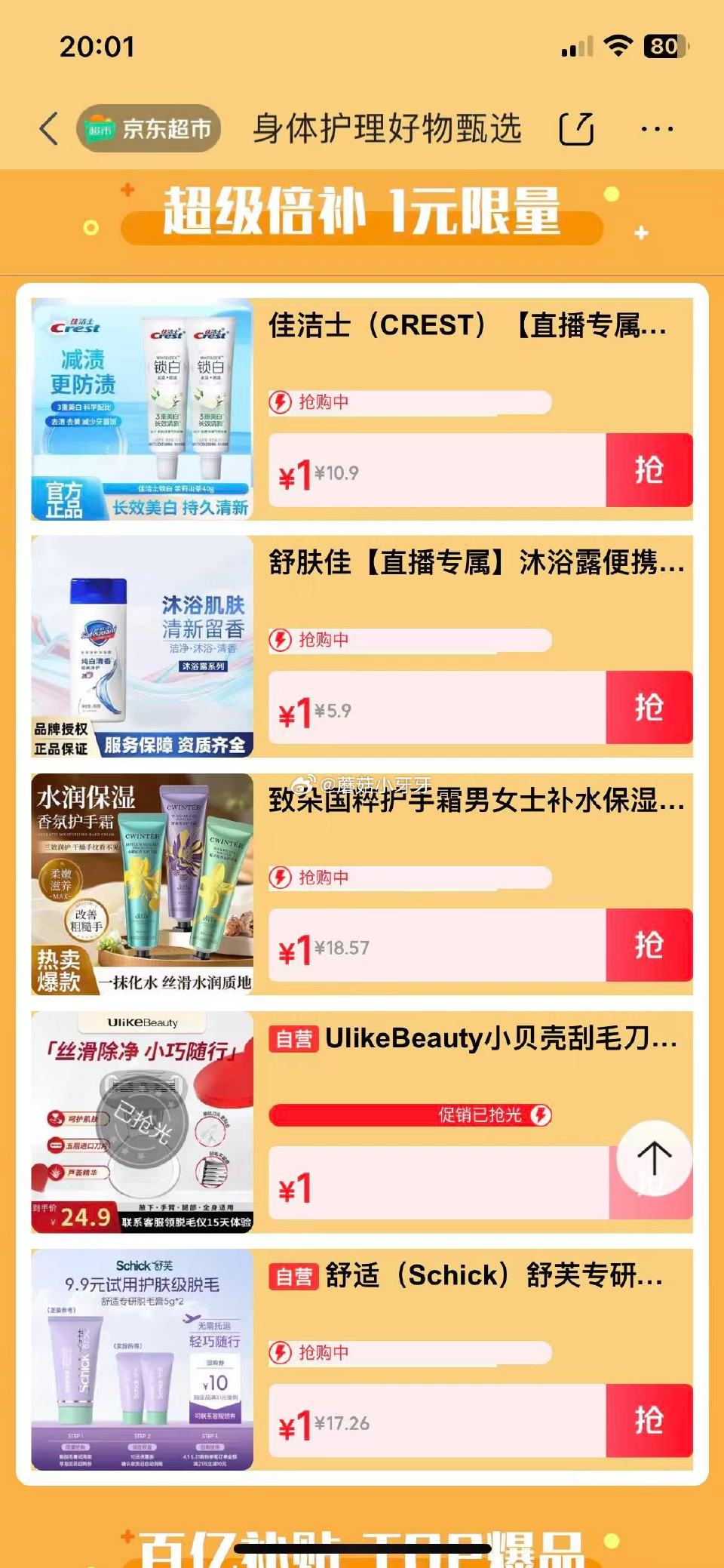Tap the lightning icon on 促销已抢光 banner

coord(540,1115)
